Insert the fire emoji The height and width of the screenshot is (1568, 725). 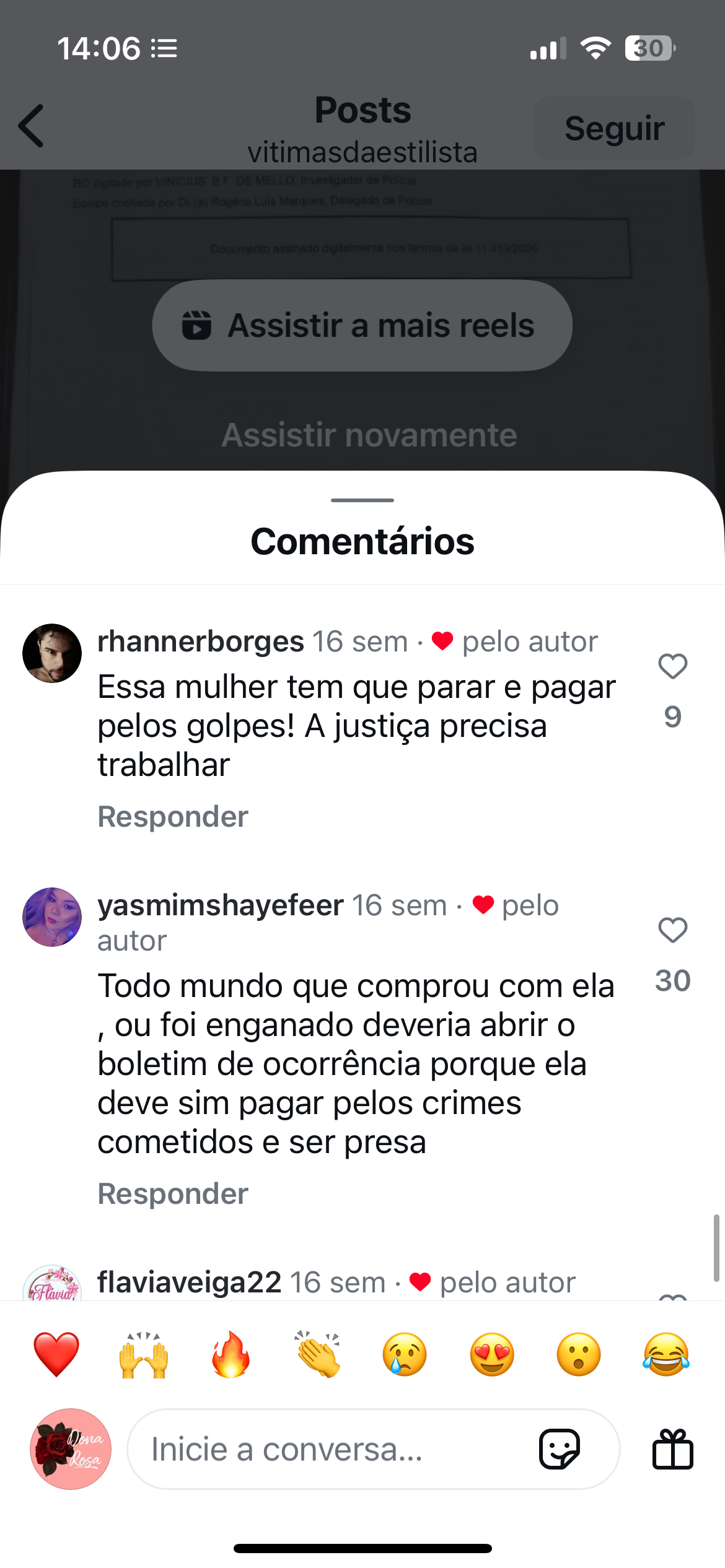point(231,1354)
